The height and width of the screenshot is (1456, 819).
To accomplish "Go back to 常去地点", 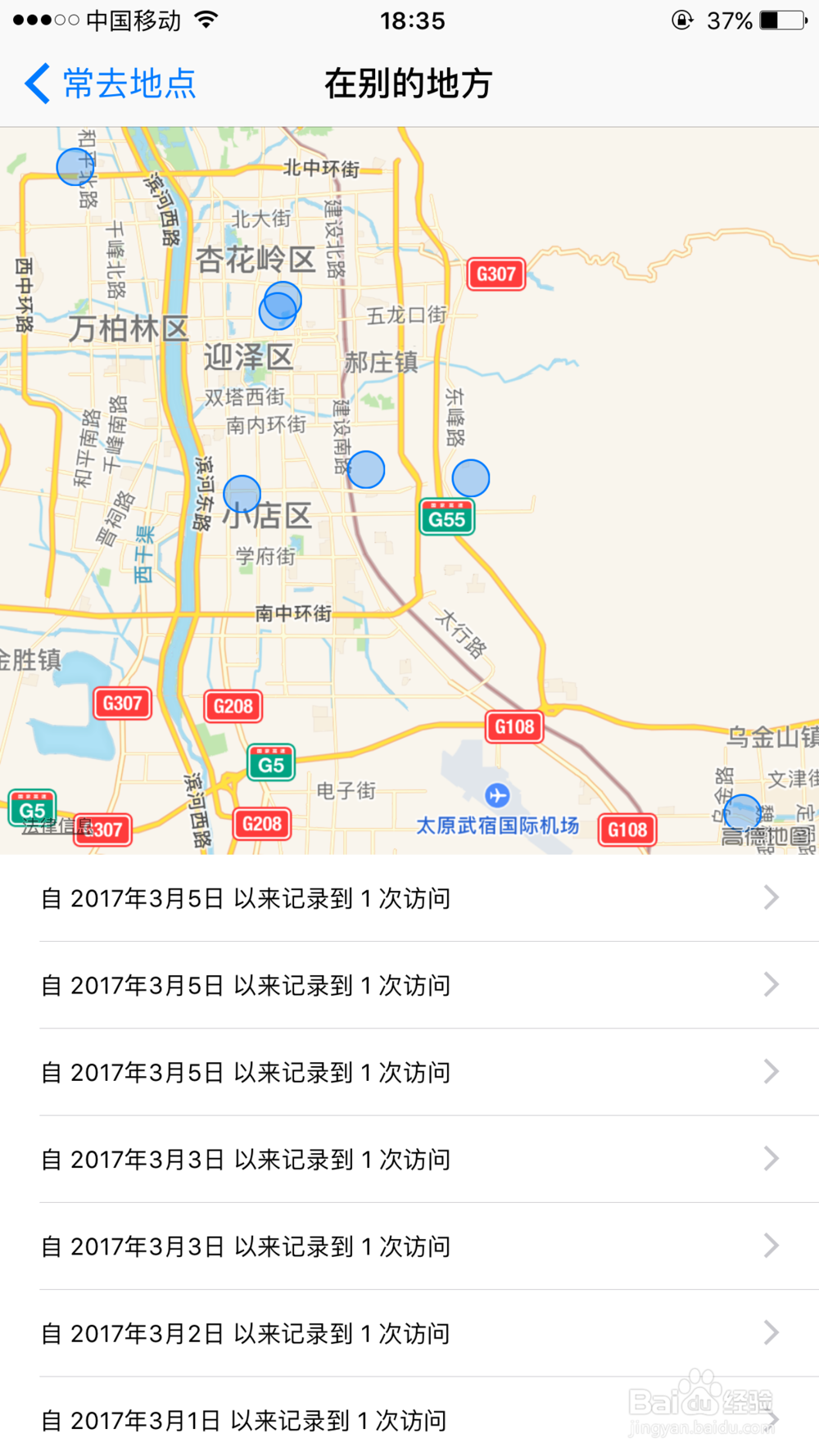I will coord(111,84).
